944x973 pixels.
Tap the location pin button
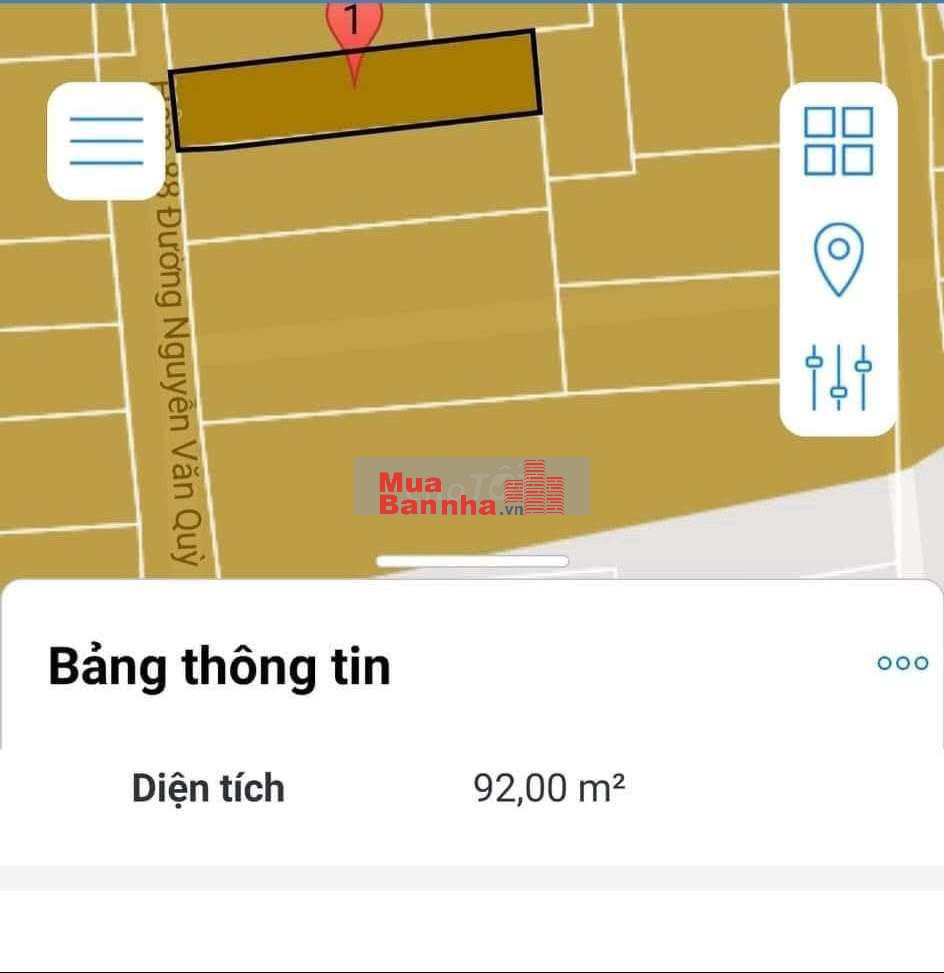coord(838,259)
